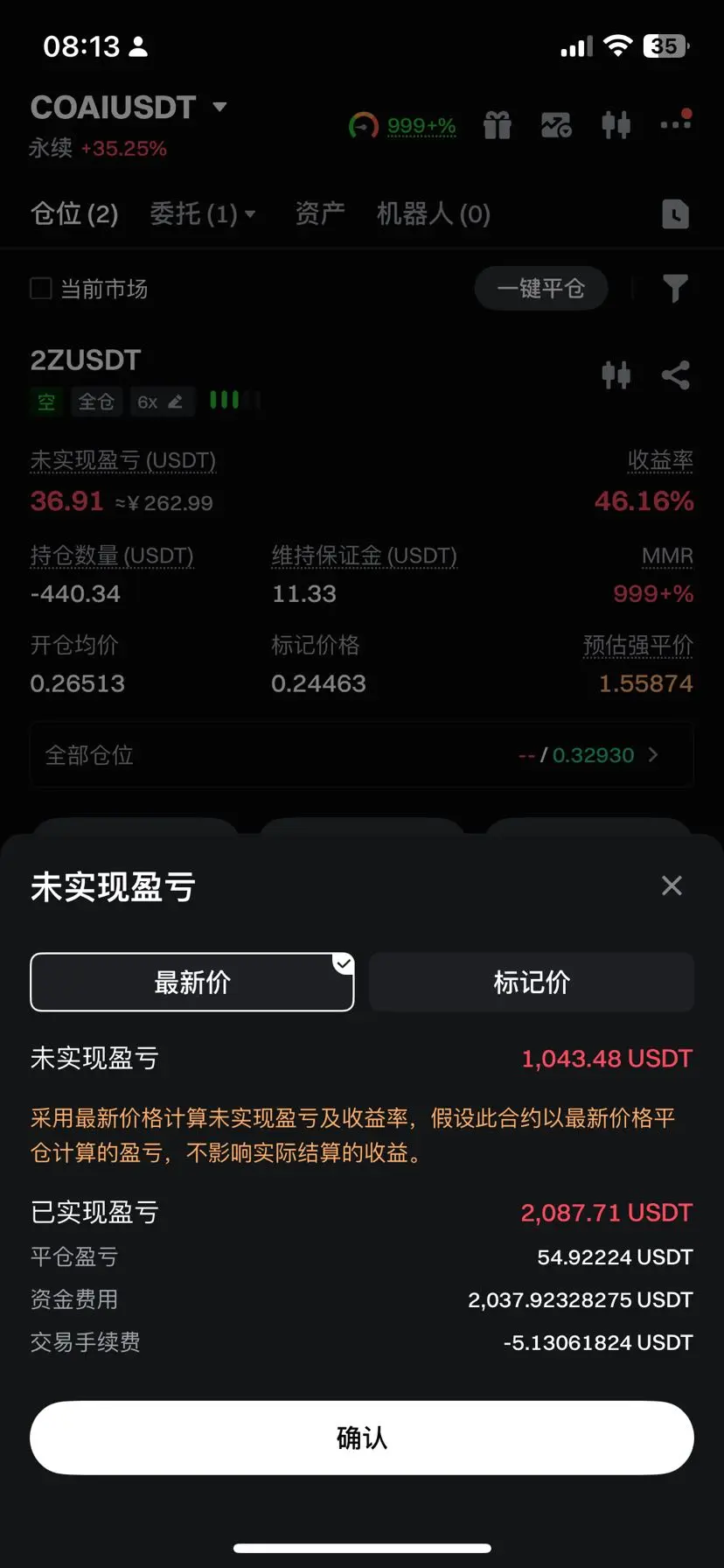Viewport: 724px width, 1568px height.
Task: Select the 最新价 option
Action: pyautogui.click(x=192, y=982)
